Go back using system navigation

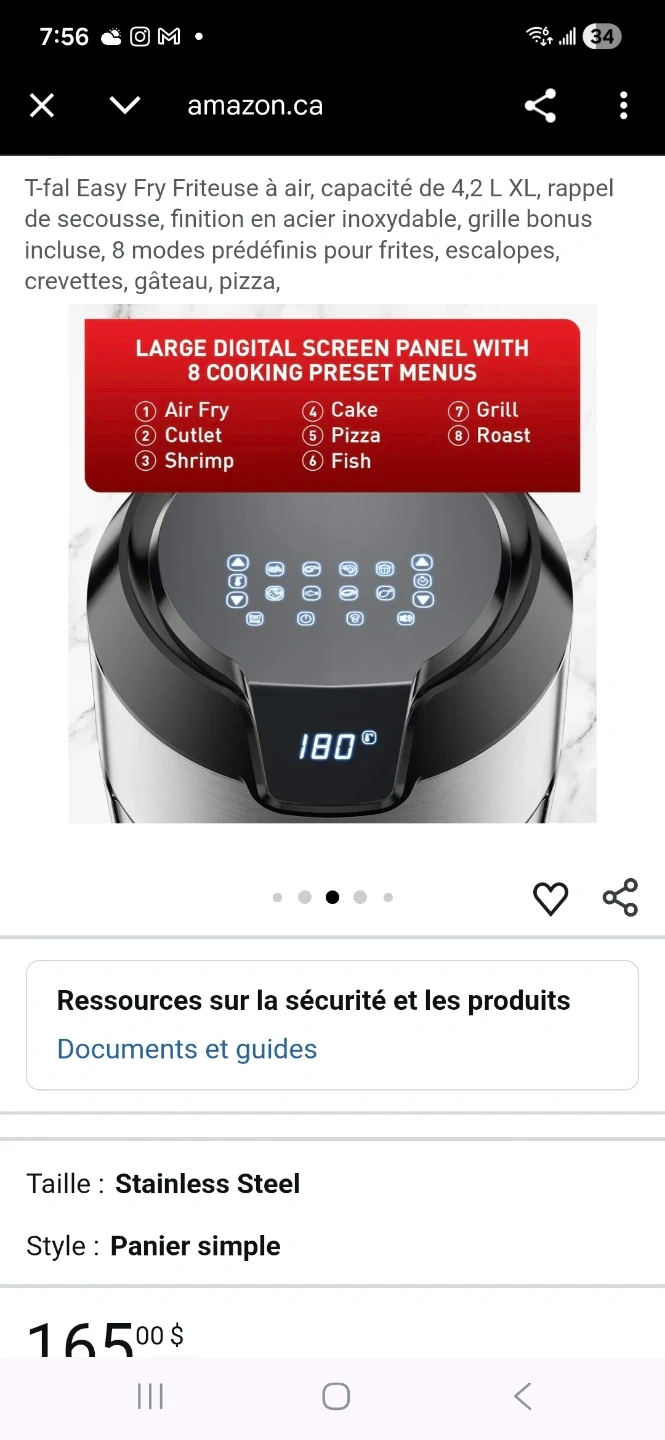tap(522, 1396)
